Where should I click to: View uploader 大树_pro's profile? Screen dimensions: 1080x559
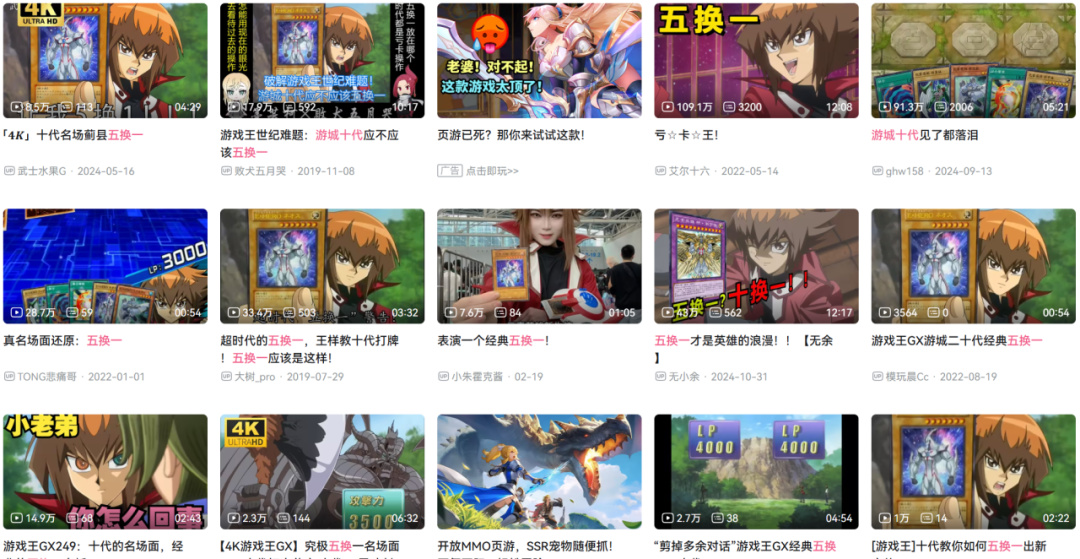click(x=254, y=377)
